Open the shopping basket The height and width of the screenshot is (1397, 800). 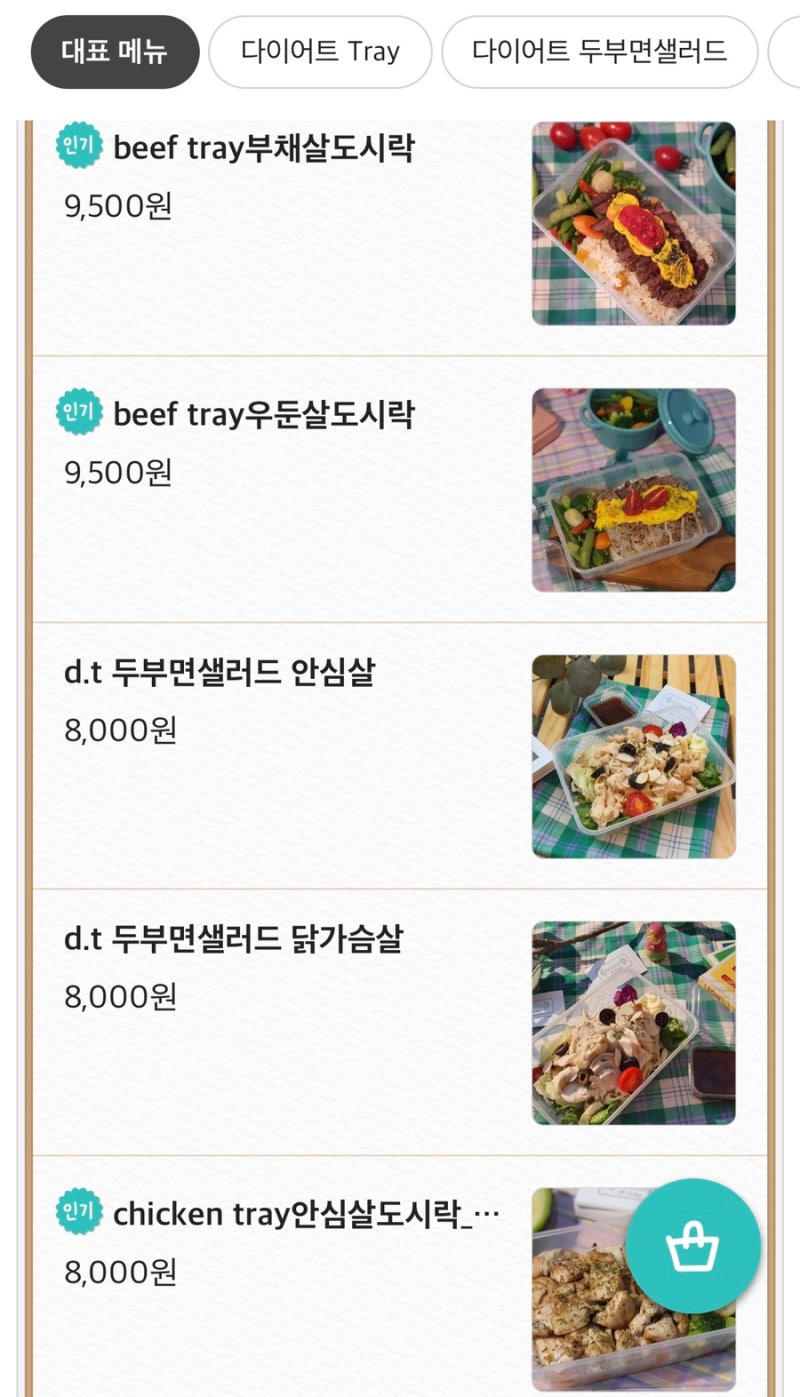tap(692, 1246)
